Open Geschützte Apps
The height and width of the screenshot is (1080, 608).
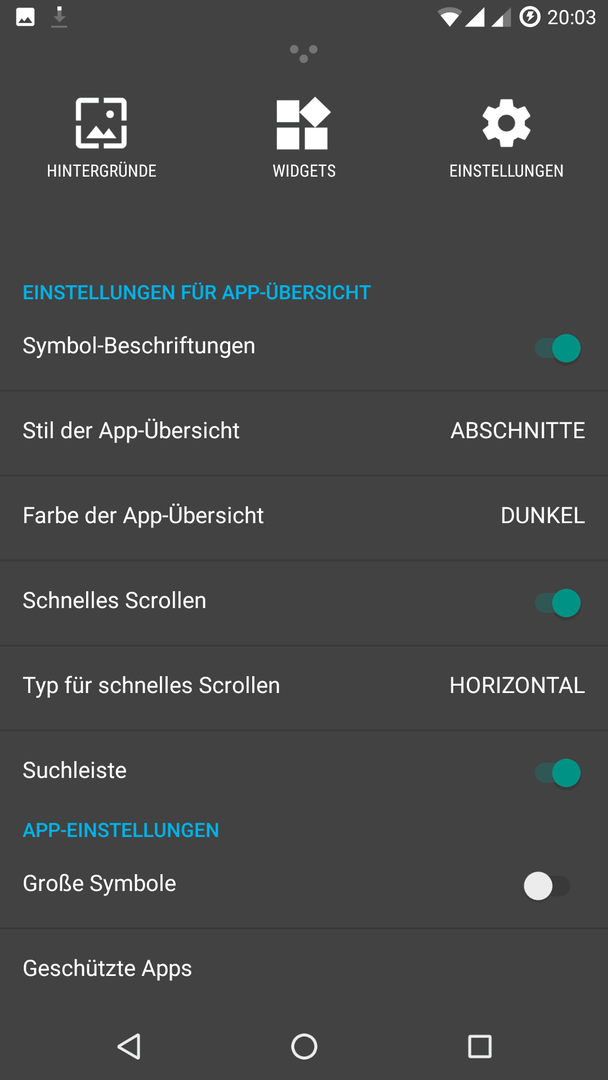click(x=304, y=968)
